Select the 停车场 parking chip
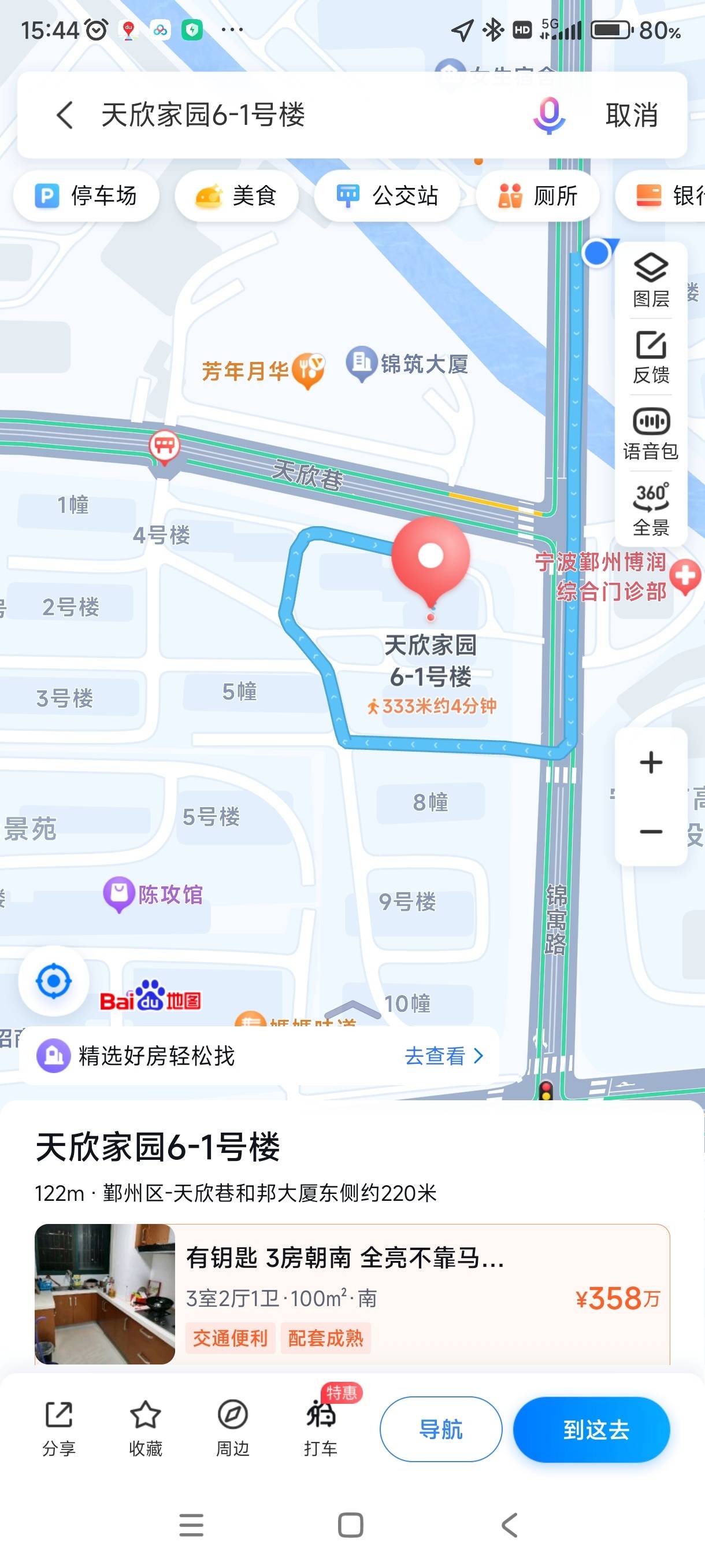This screenshot has width=705, height=1568. (86, 196)
